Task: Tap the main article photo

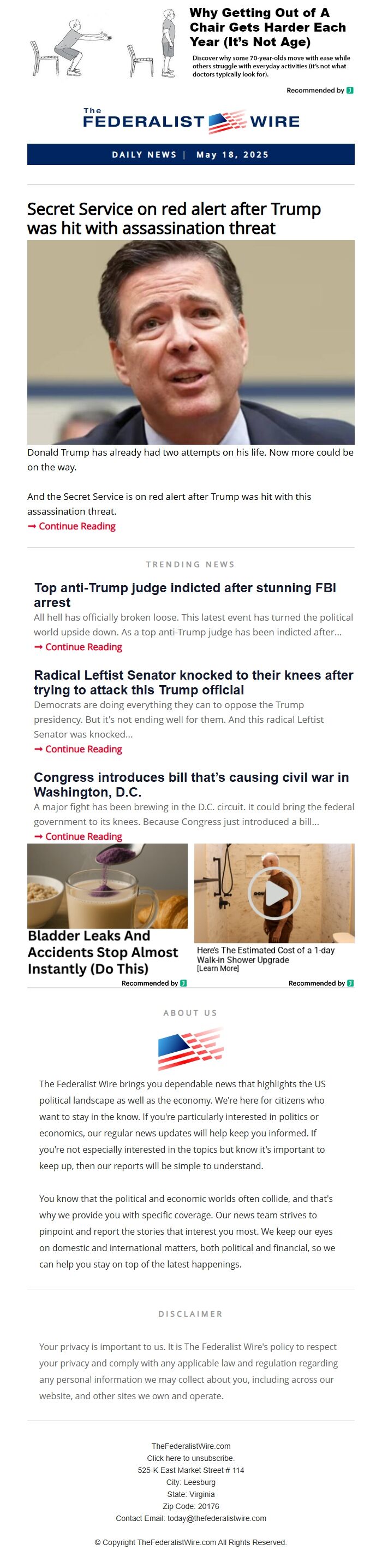Action: 190,341
